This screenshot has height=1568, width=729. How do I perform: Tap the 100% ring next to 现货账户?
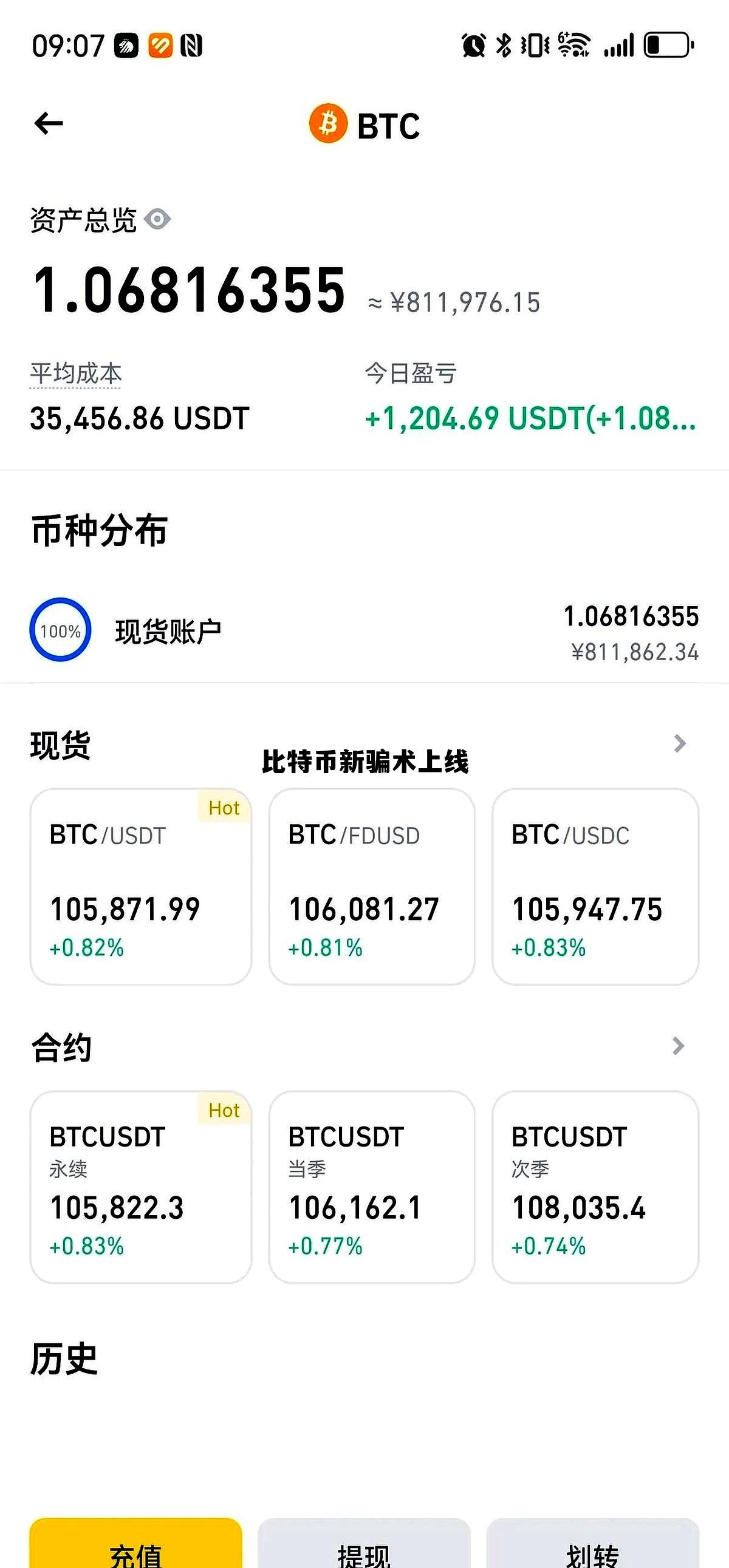pyautogui.click(x=60, y=632)
